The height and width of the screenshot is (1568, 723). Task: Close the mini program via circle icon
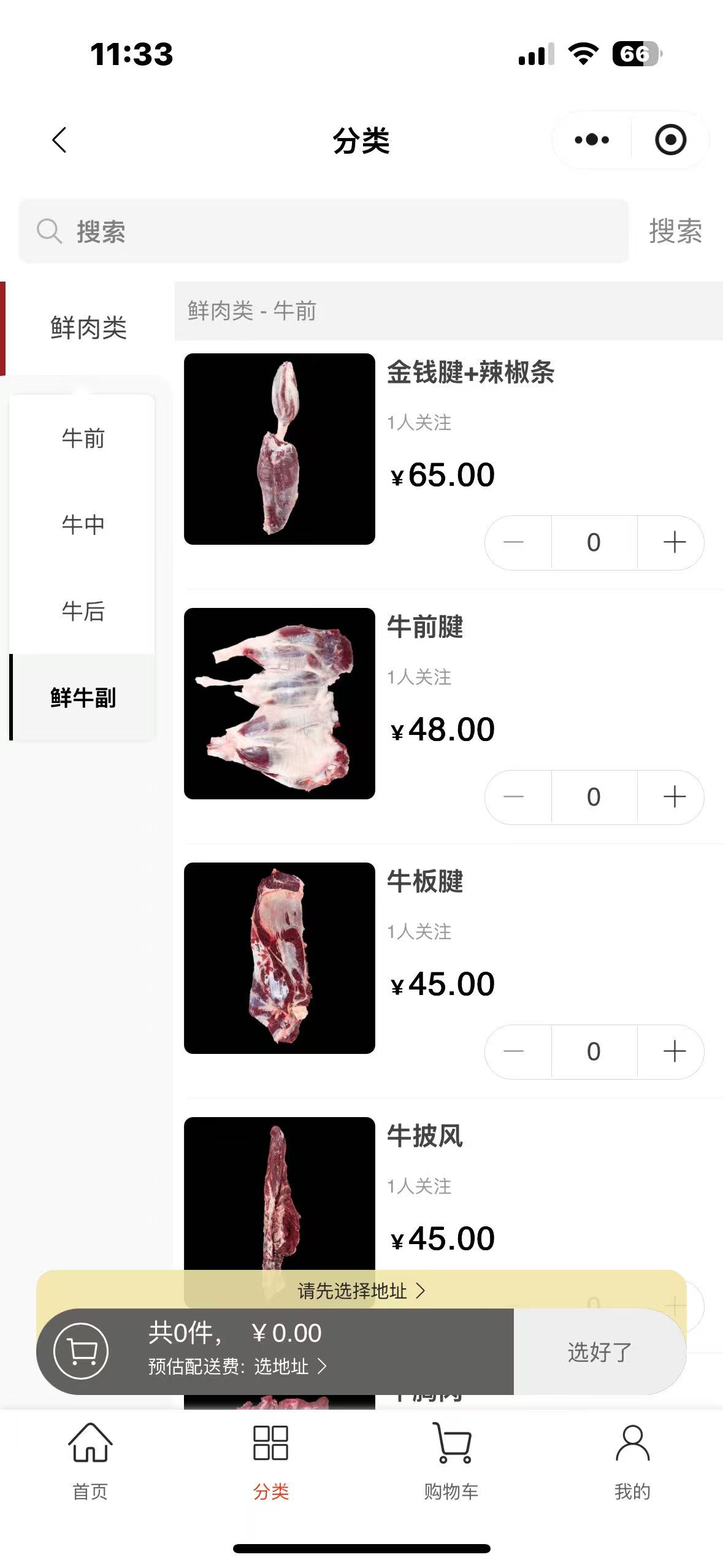tap(670, 140)
